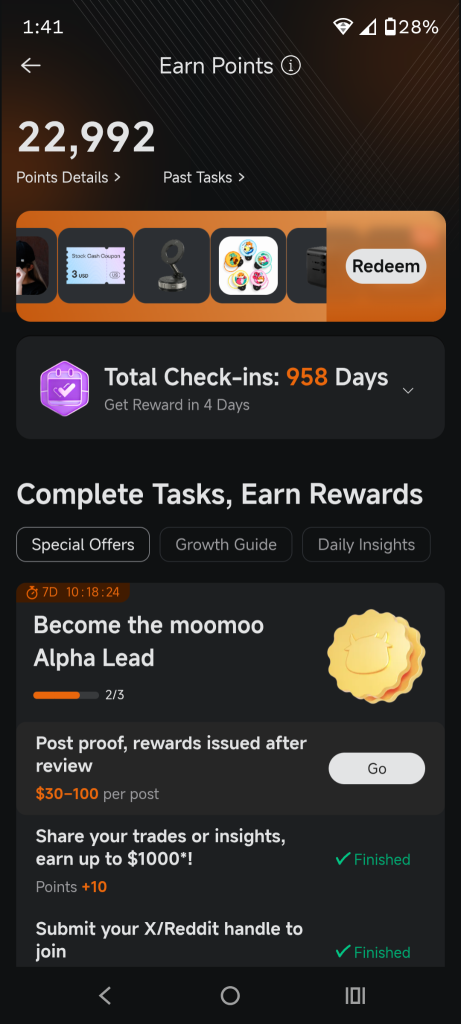Switch to the Daily Insights tab
This screenshot has height=1024, width=461.
(366, 545)
